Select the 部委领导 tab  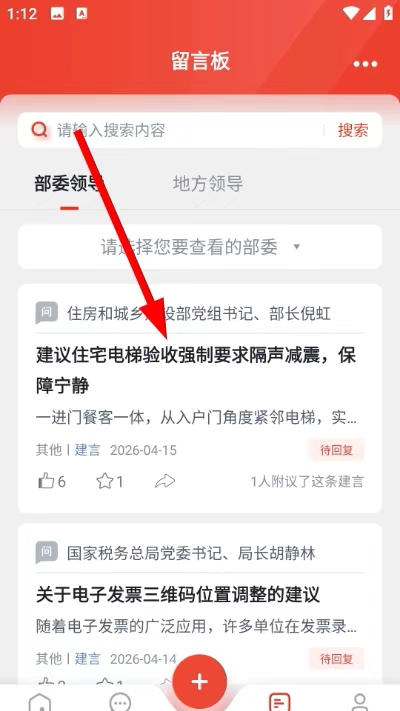pos(69,184)
